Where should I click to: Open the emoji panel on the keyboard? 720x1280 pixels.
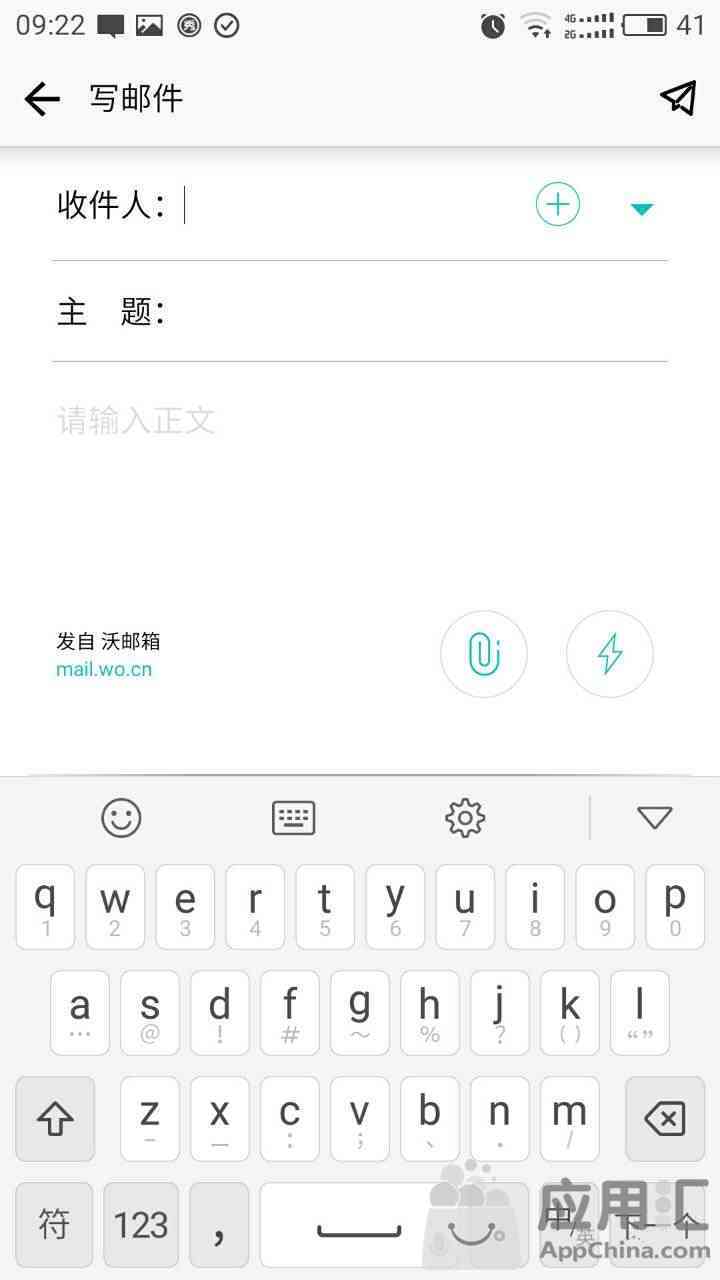[121, 818]
